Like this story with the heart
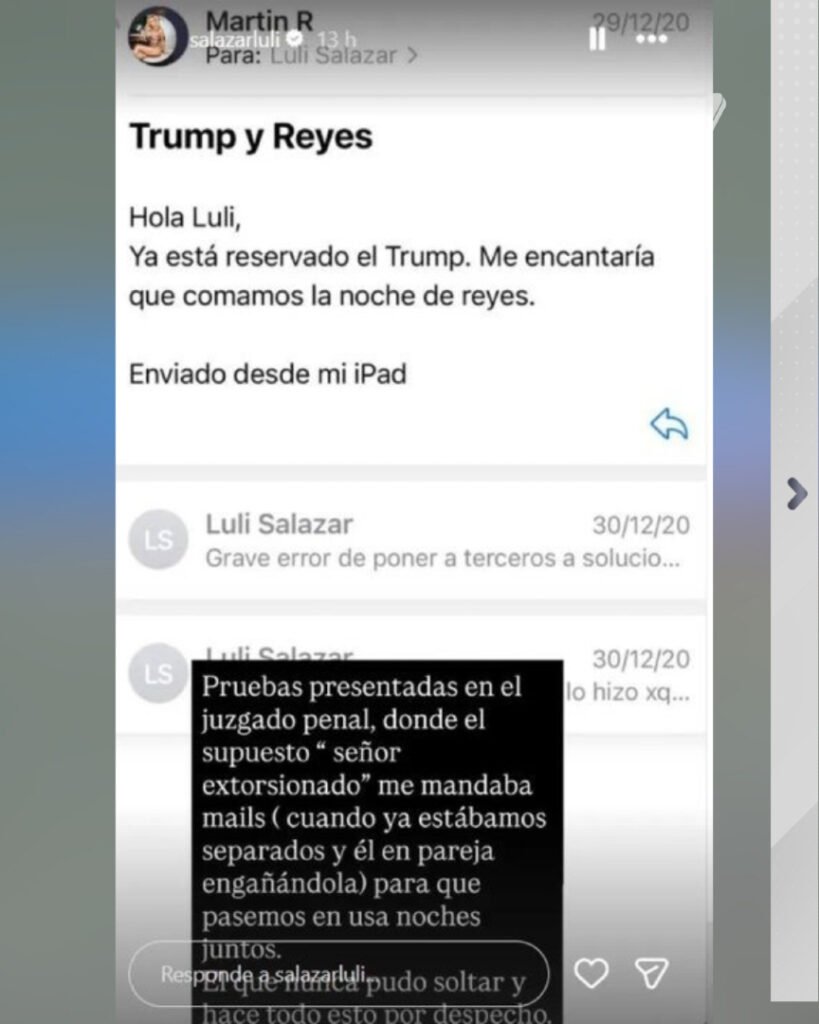 [592, 973]
